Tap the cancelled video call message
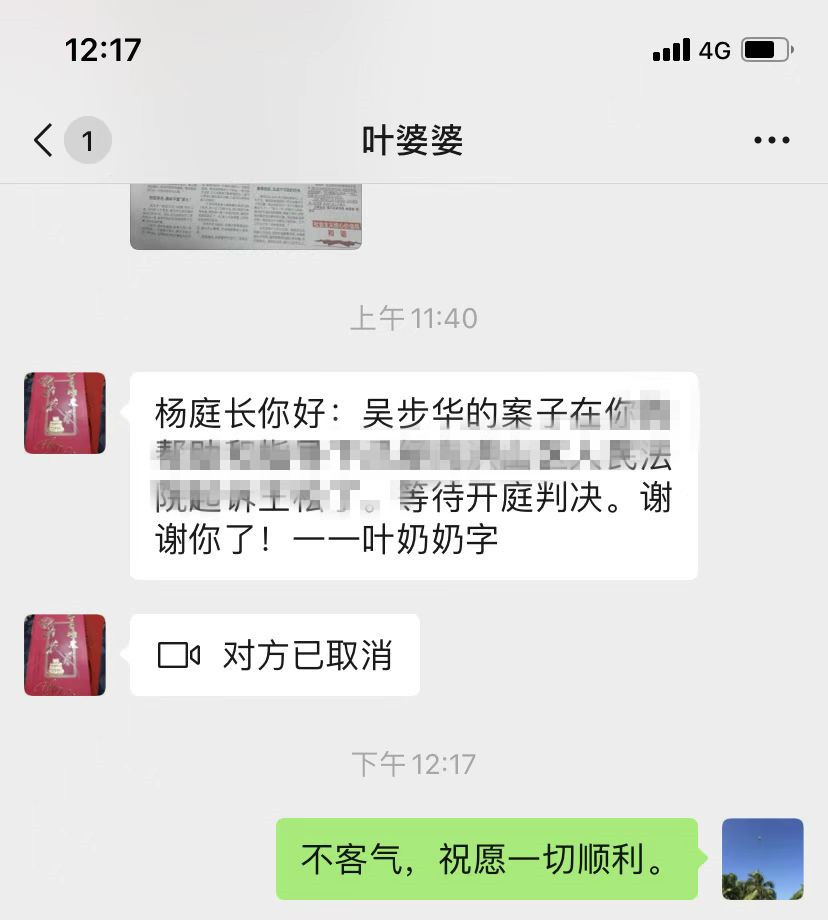 (x=275, y=656)
